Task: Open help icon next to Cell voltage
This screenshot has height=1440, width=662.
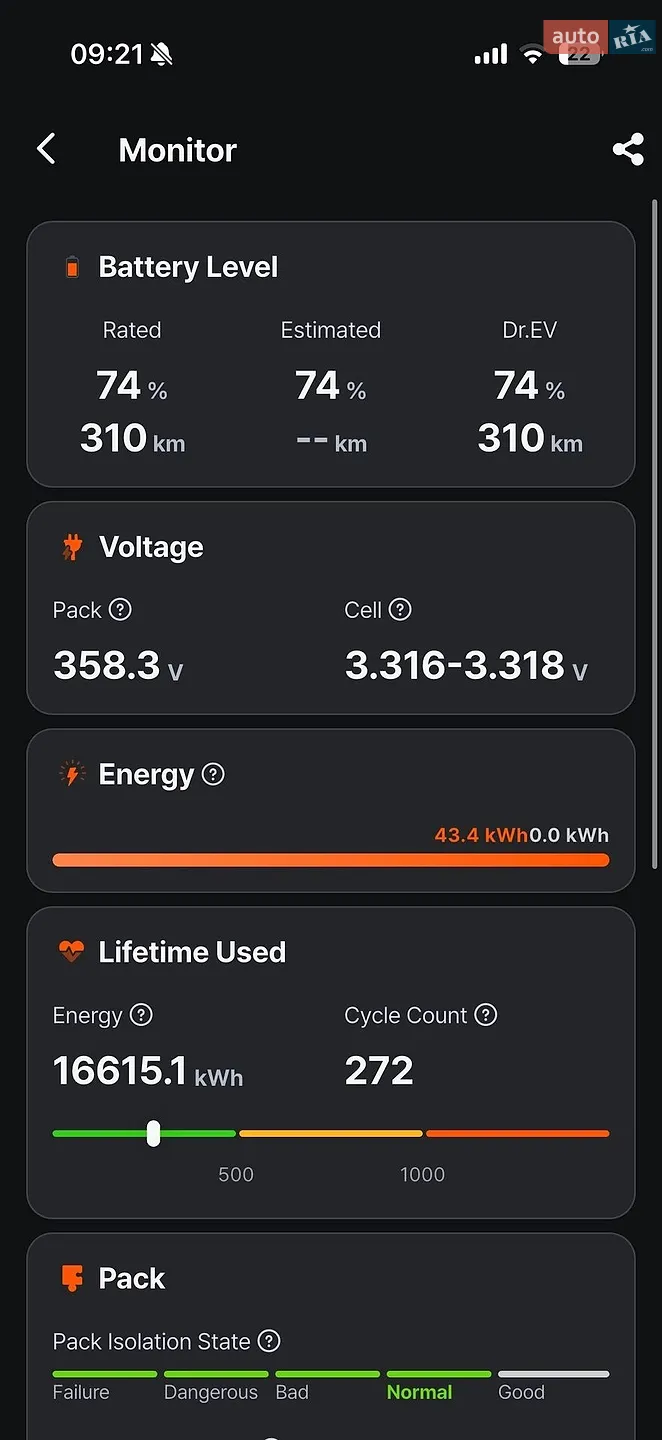Action: click(400, 609)
